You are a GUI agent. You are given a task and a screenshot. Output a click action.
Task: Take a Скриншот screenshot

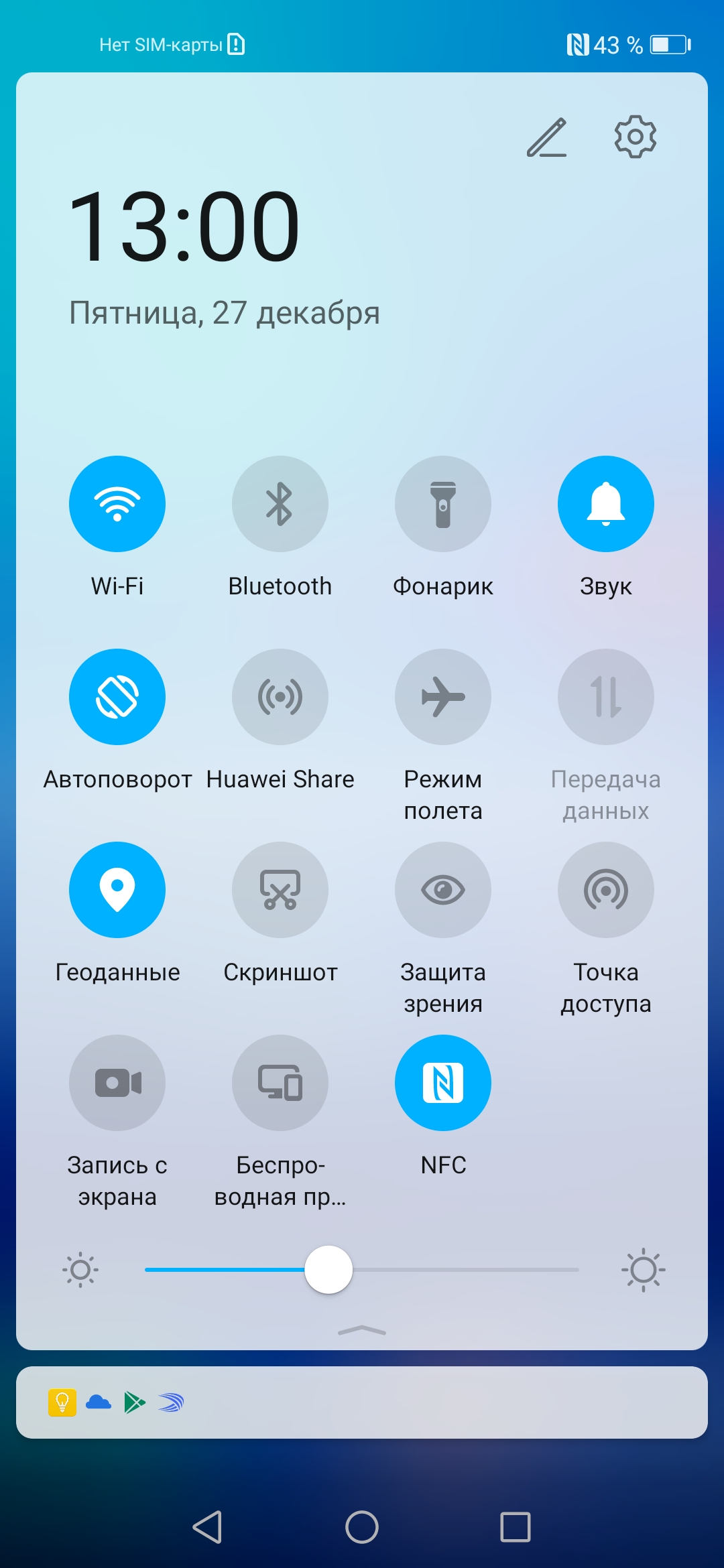[x=280, y=890]
